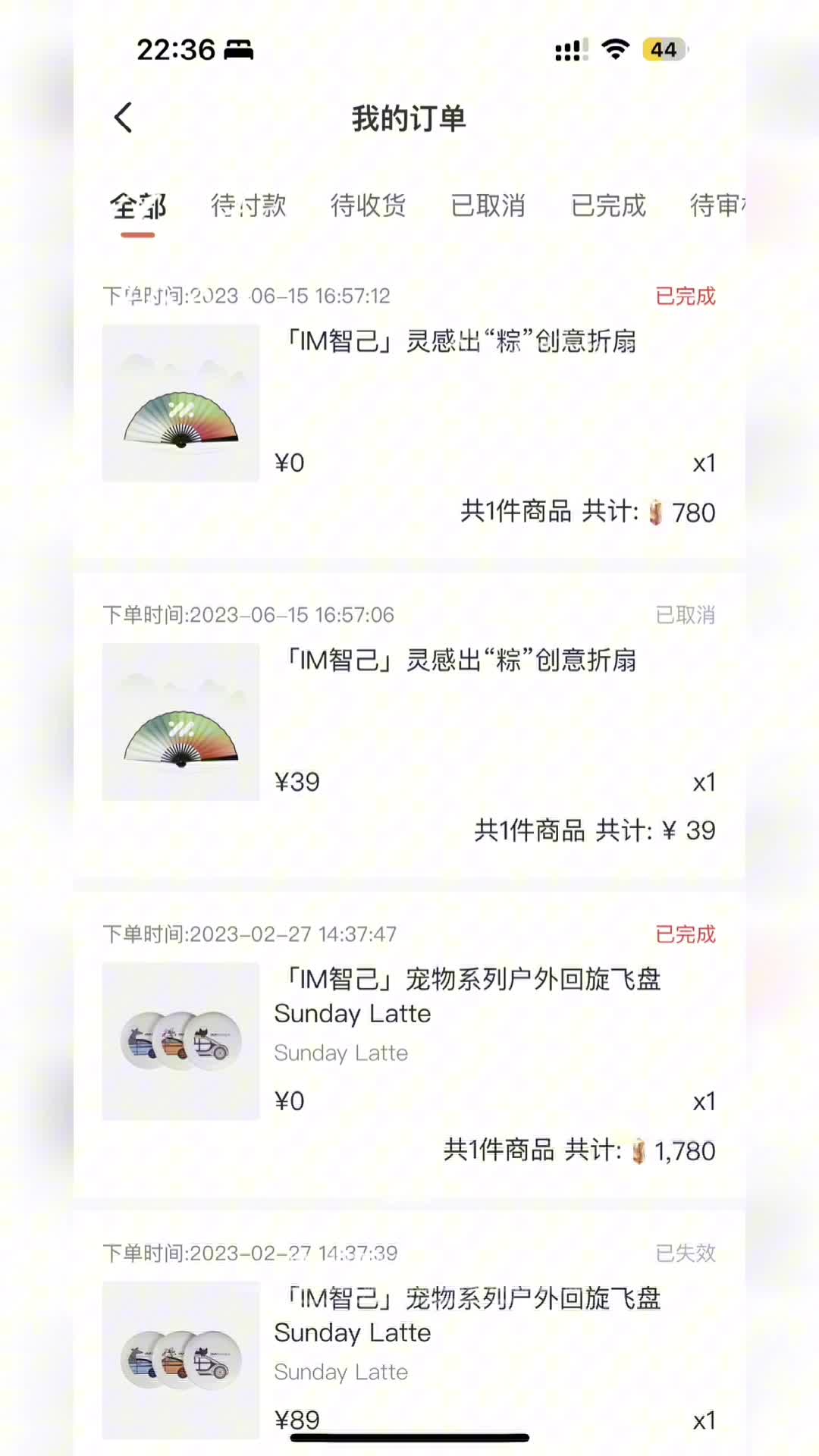The width and height of the screenshot is (819, 1456).
Task: Switch to the 已完成 tab
Action: (608, 206)
